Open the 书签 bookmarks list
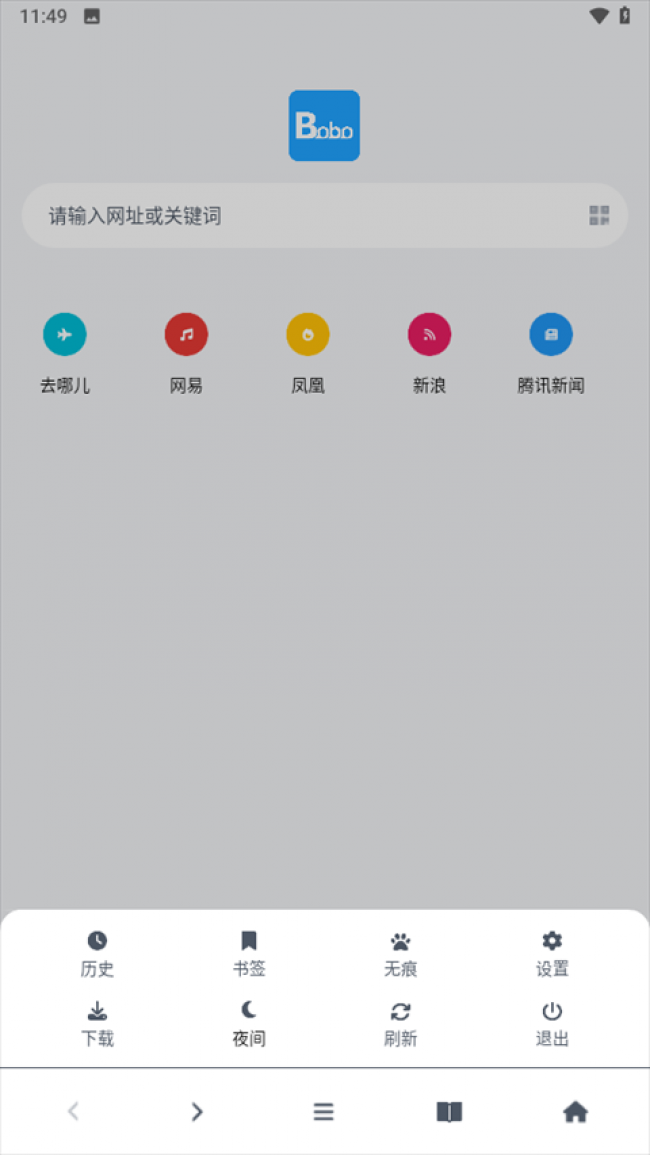Screen dimensions: 650x1155 [x=249, y=953]
